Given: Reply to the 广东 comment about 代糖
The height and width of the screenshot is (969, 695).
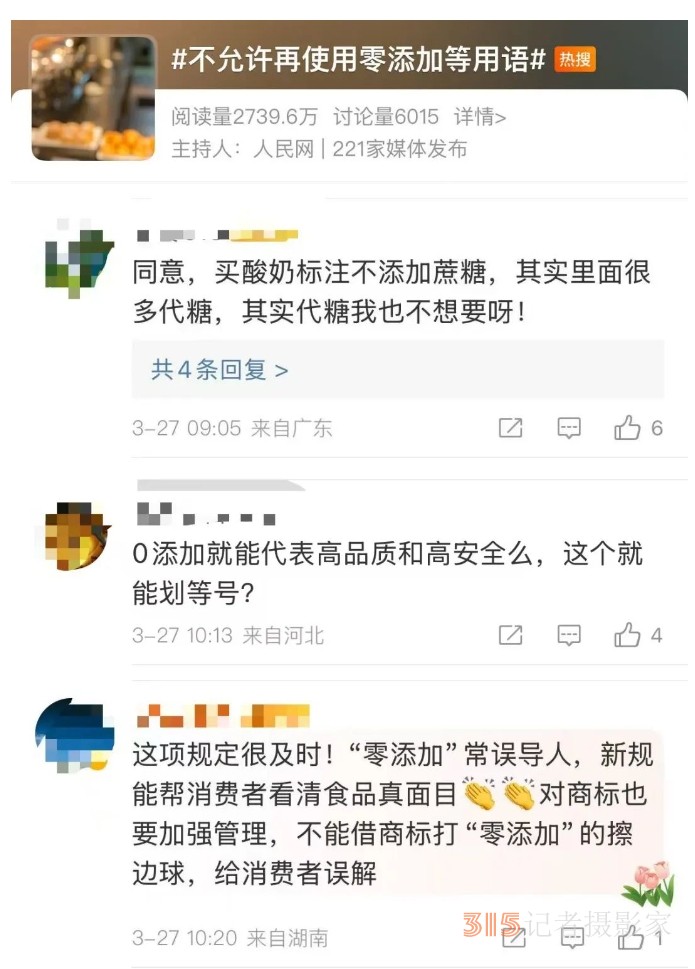Looking at the screenshot, I should [569, 429].
